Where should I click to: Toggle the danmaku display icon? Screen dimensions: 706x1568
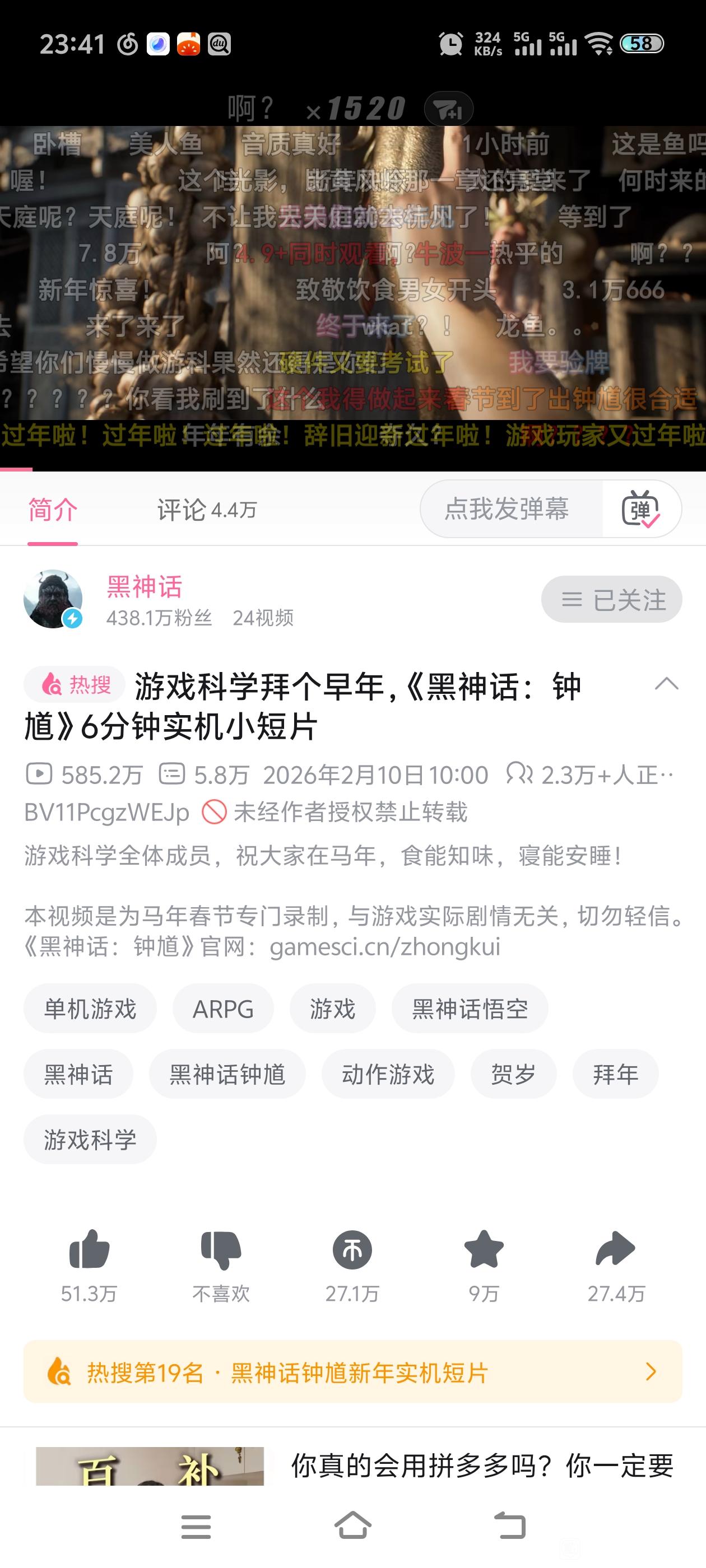640,509
